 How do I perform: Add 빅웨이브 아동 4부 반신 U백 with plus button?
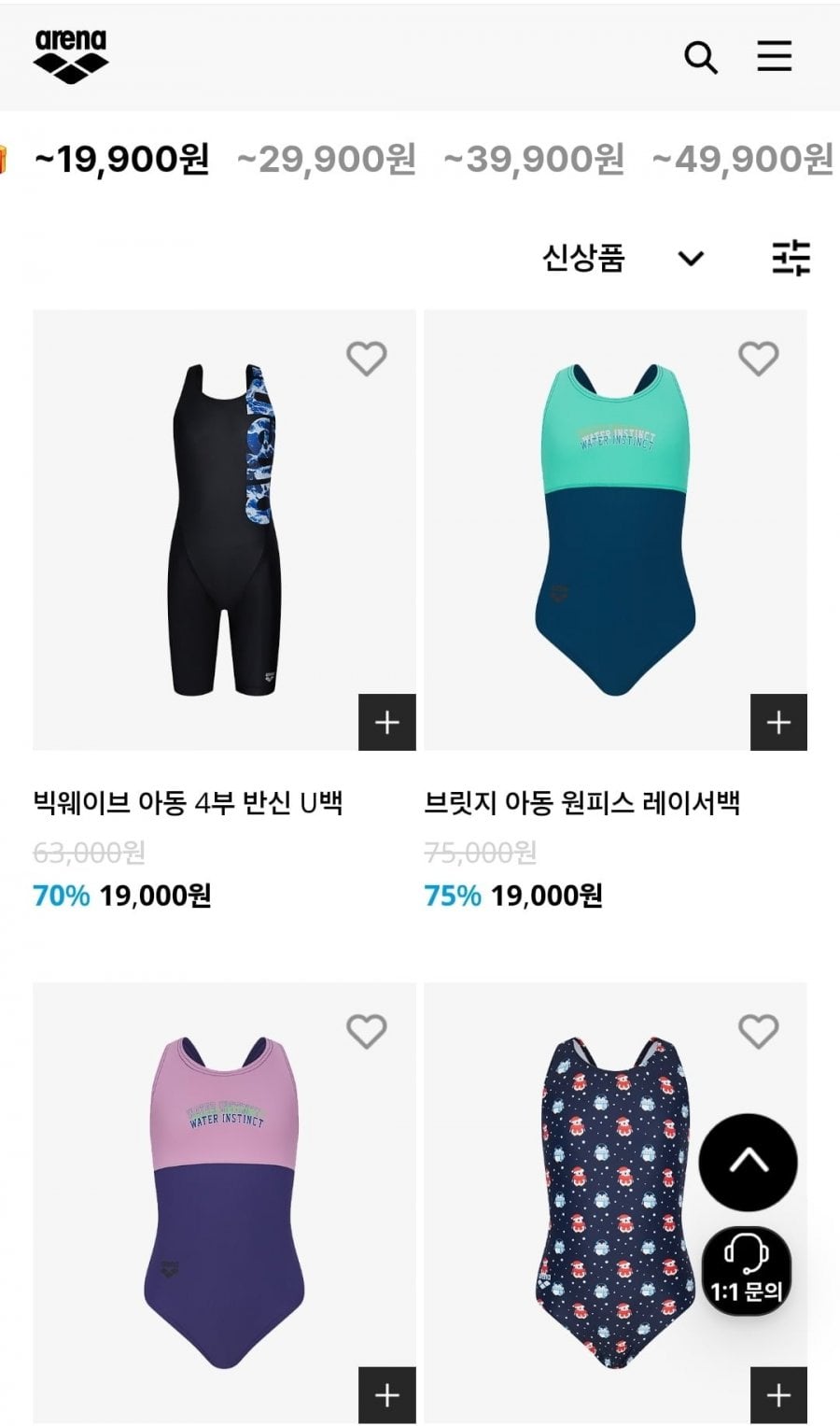coord(386,722)
